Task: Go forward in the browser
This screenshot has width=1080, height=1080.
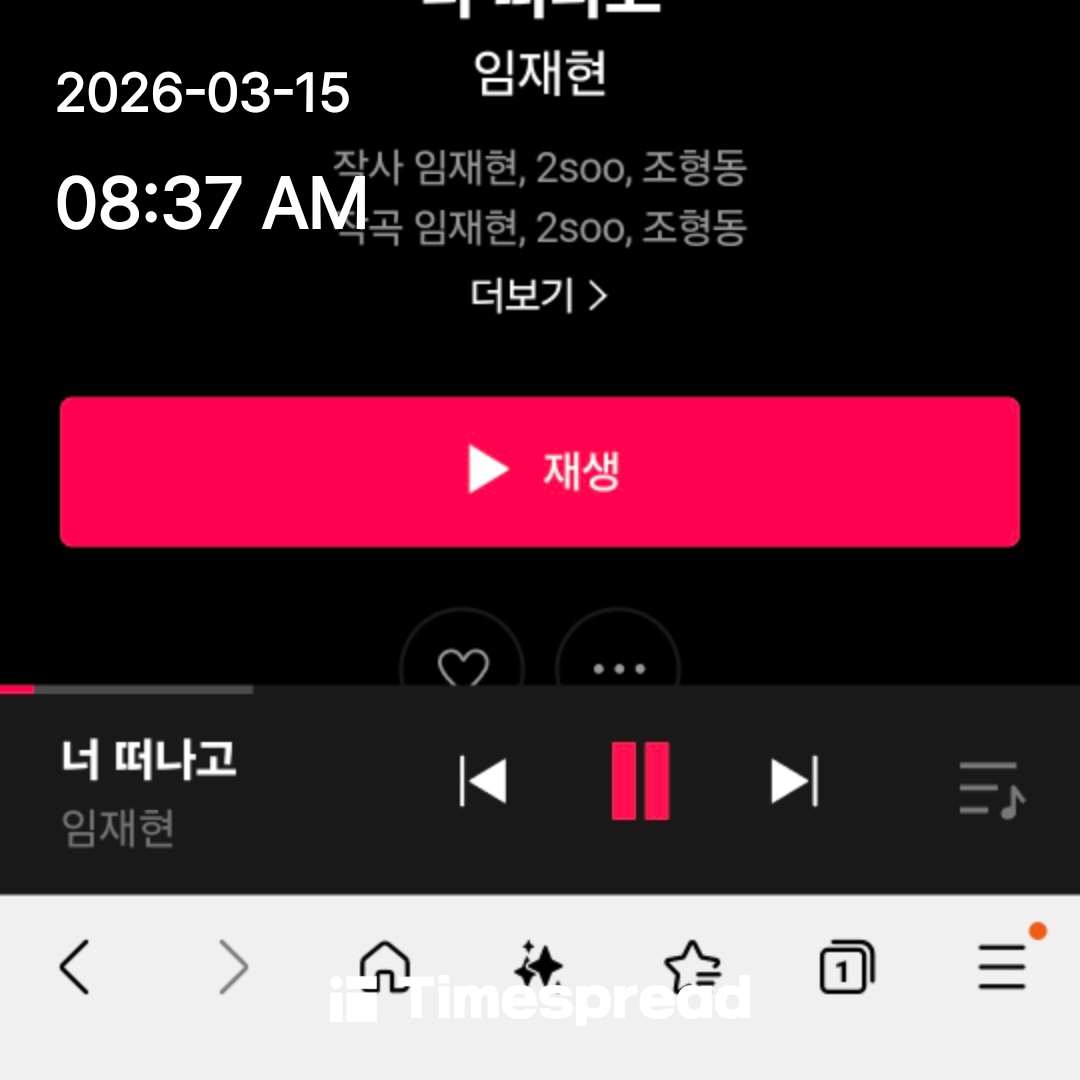Action: click(x=232, y=968)
